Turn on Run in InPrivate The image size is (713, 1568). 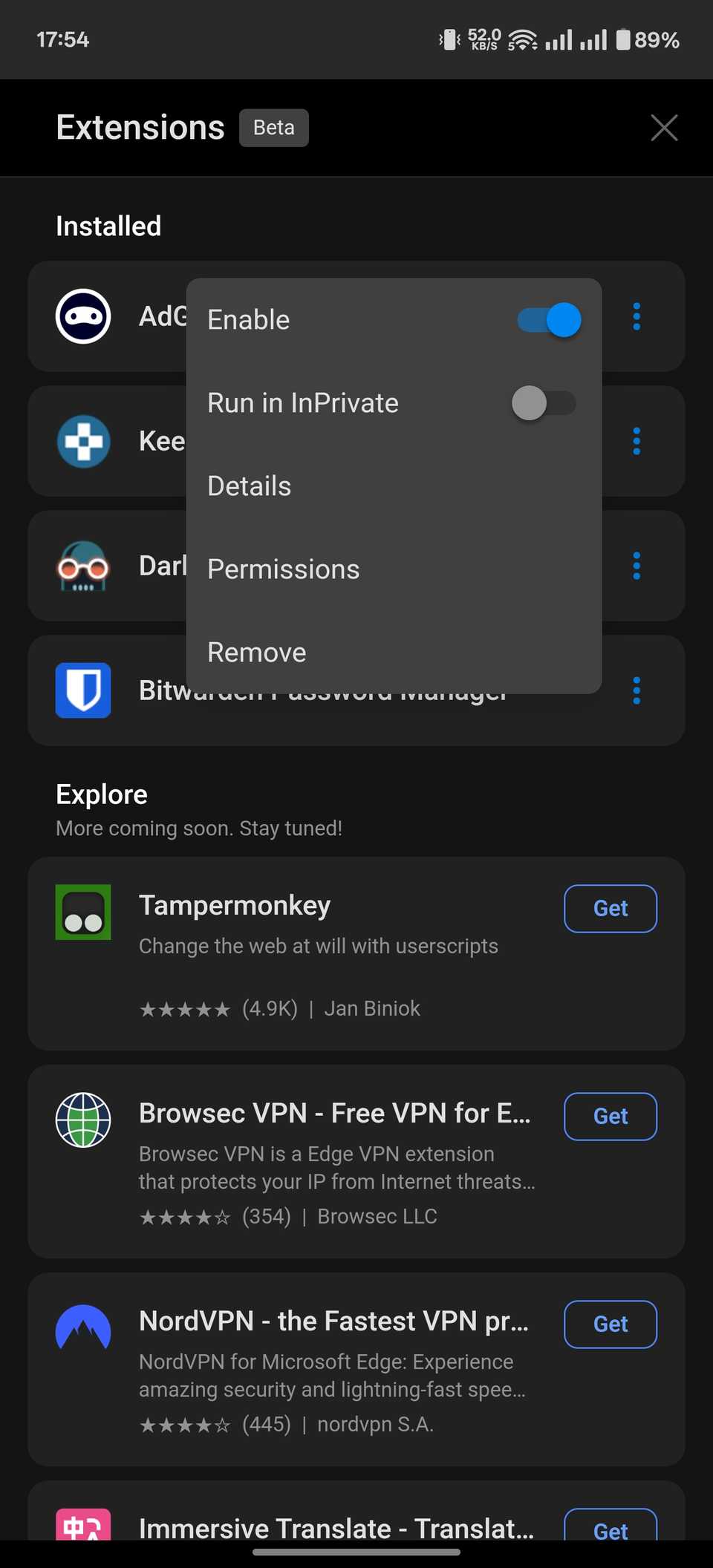[x=544, y=403]
